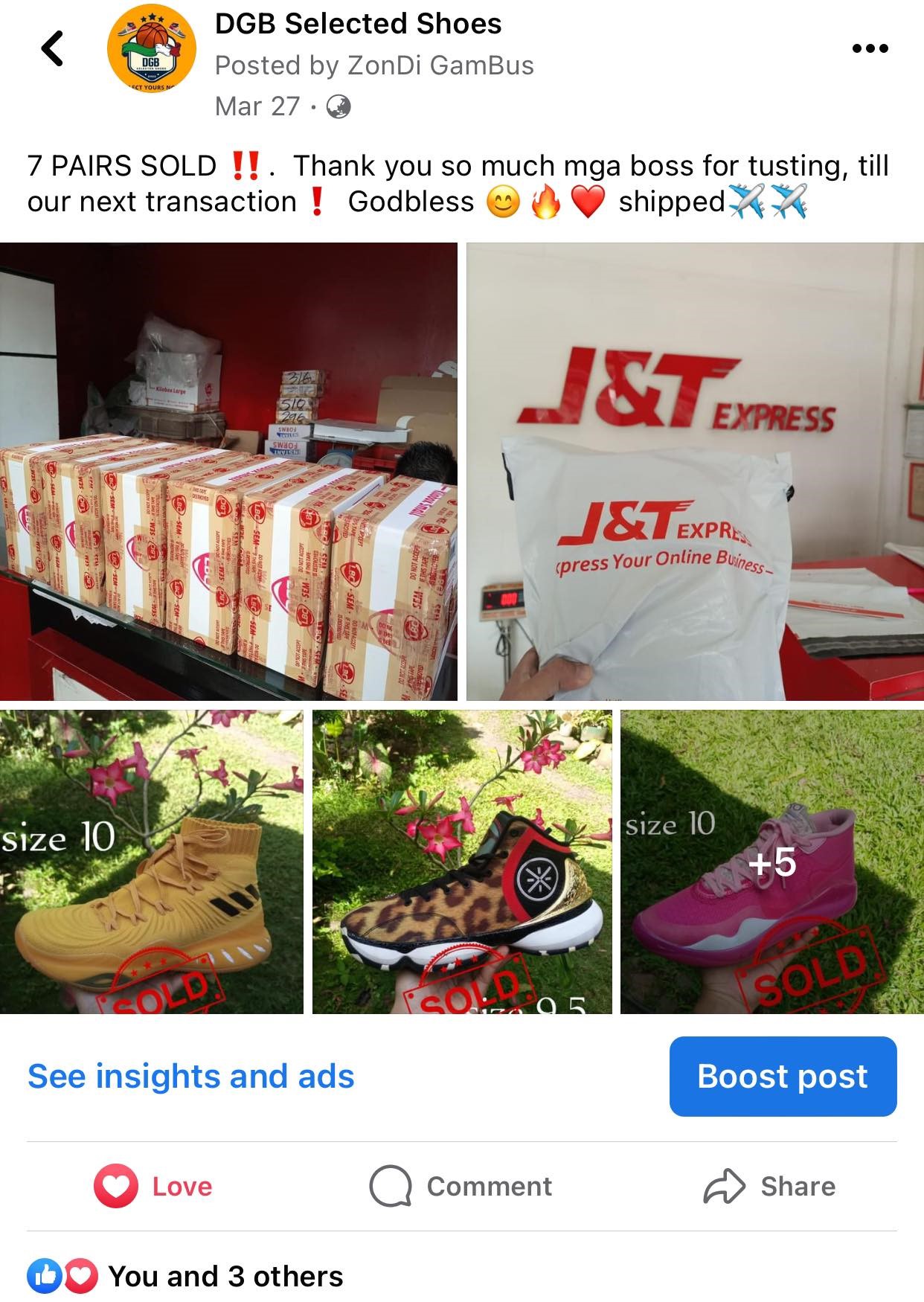Viewport: 924px width, 1302px height.
Task: Open the J&T Express parcel photo
Action: click(x=695, y=471)
